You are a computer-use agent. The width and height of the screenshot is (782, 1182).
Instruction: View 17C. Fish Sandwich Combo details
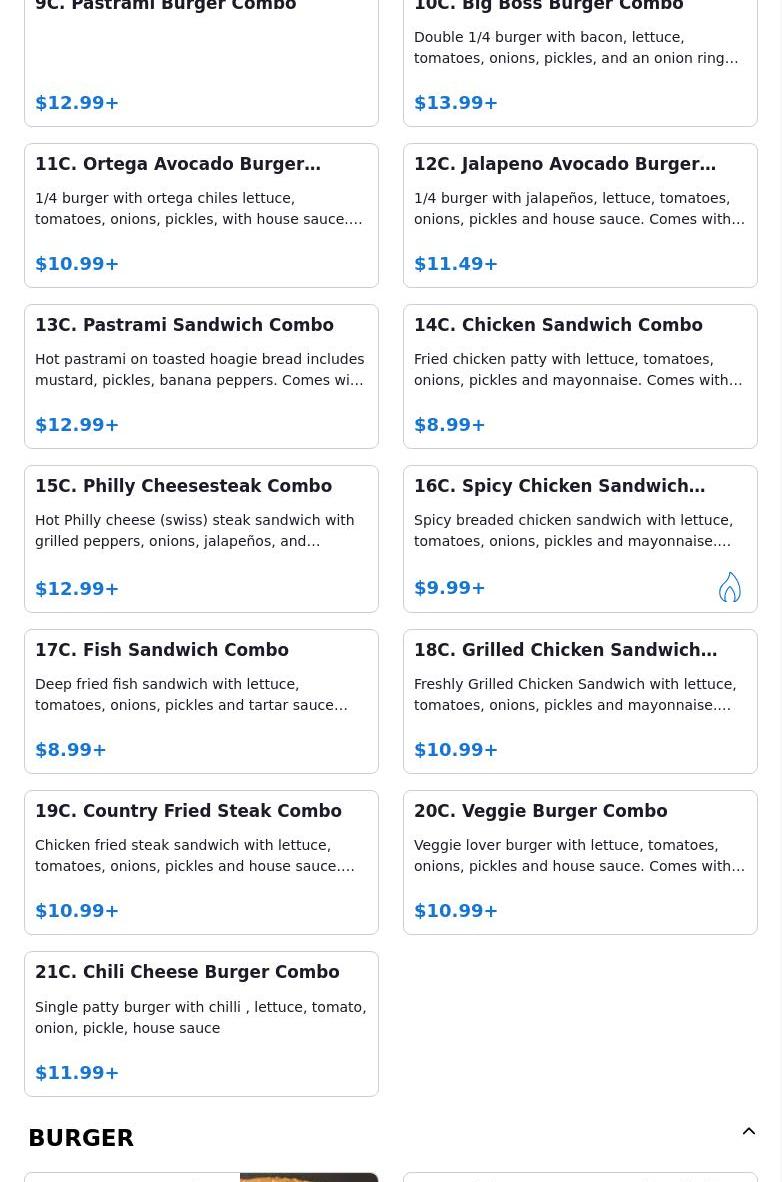pyautogui.click(x=201, y=701)
